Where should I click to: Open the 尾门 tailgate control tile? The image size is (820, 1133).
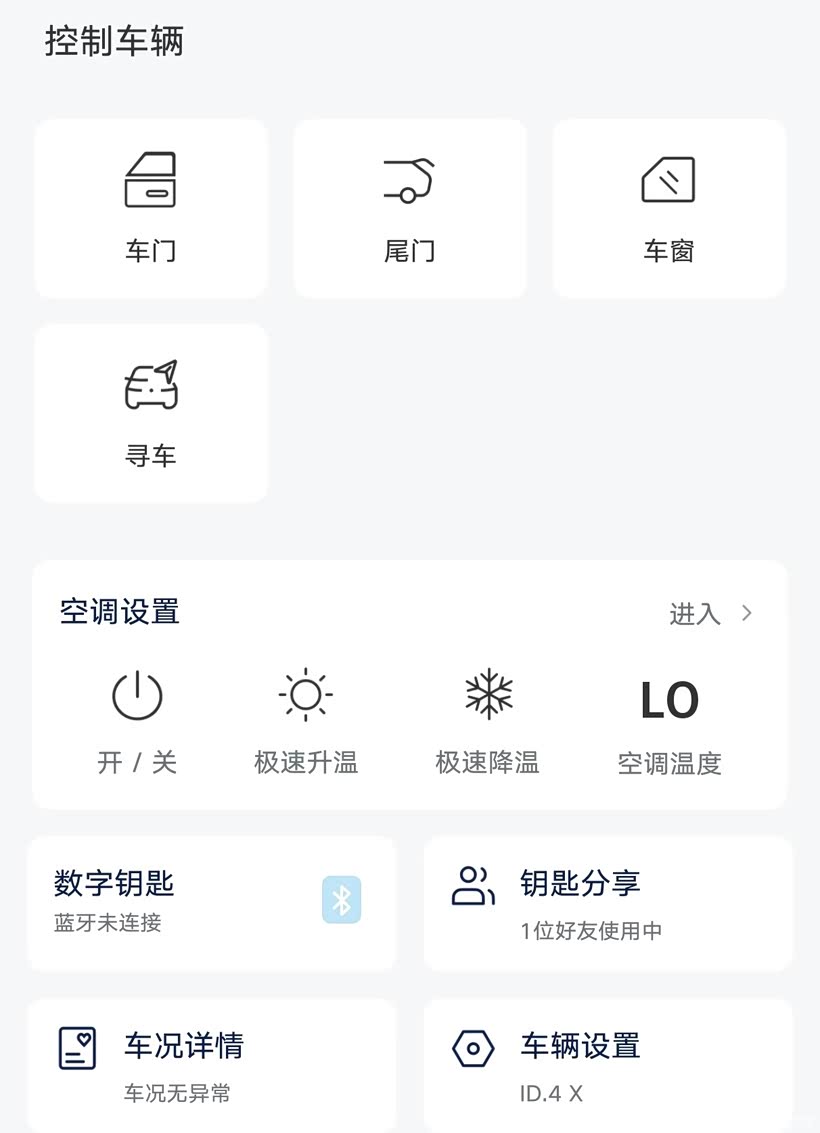pos(409,208)
